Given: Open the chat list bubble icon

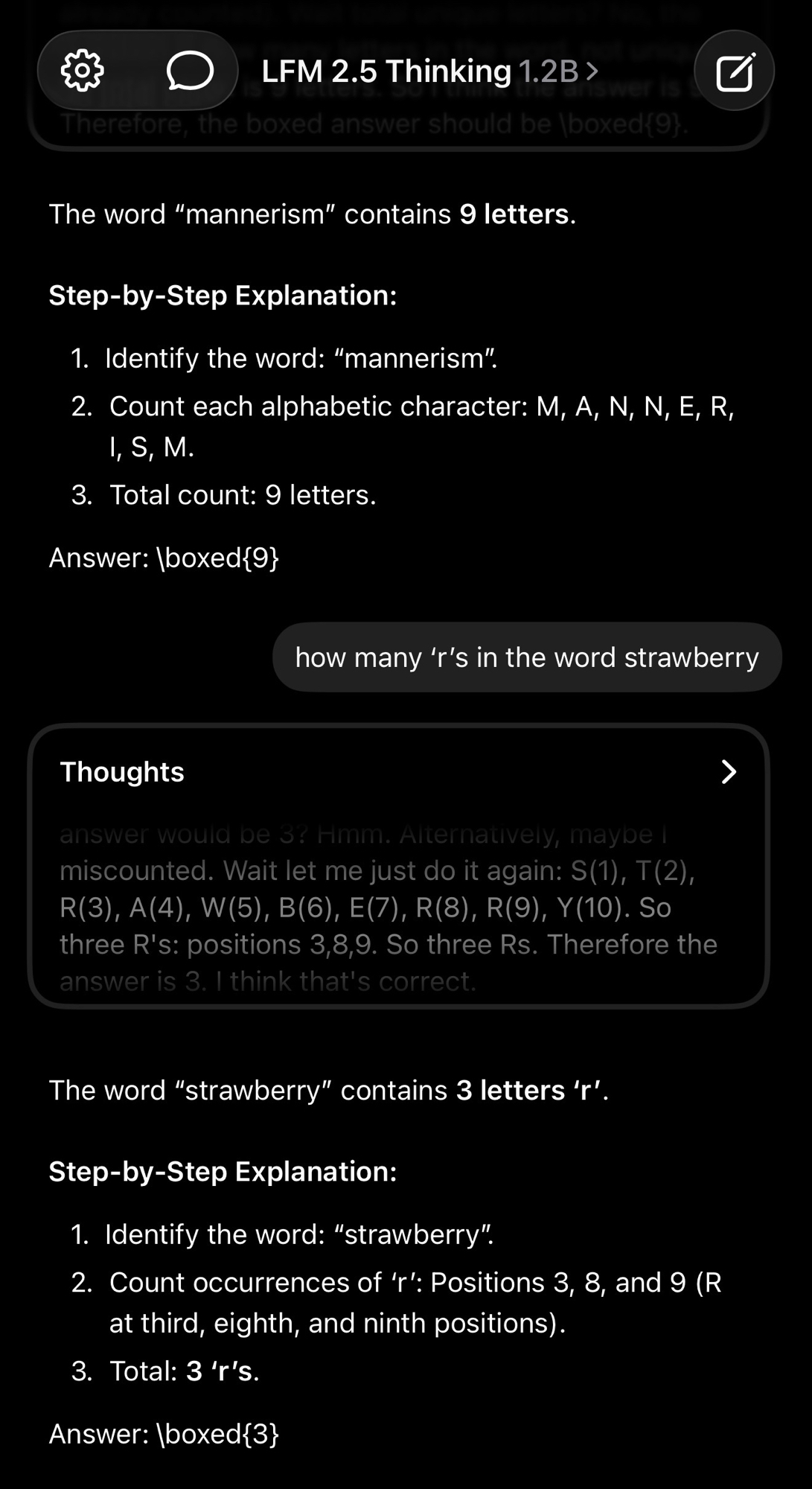Looking at the screenshot, I should point(190,71).
